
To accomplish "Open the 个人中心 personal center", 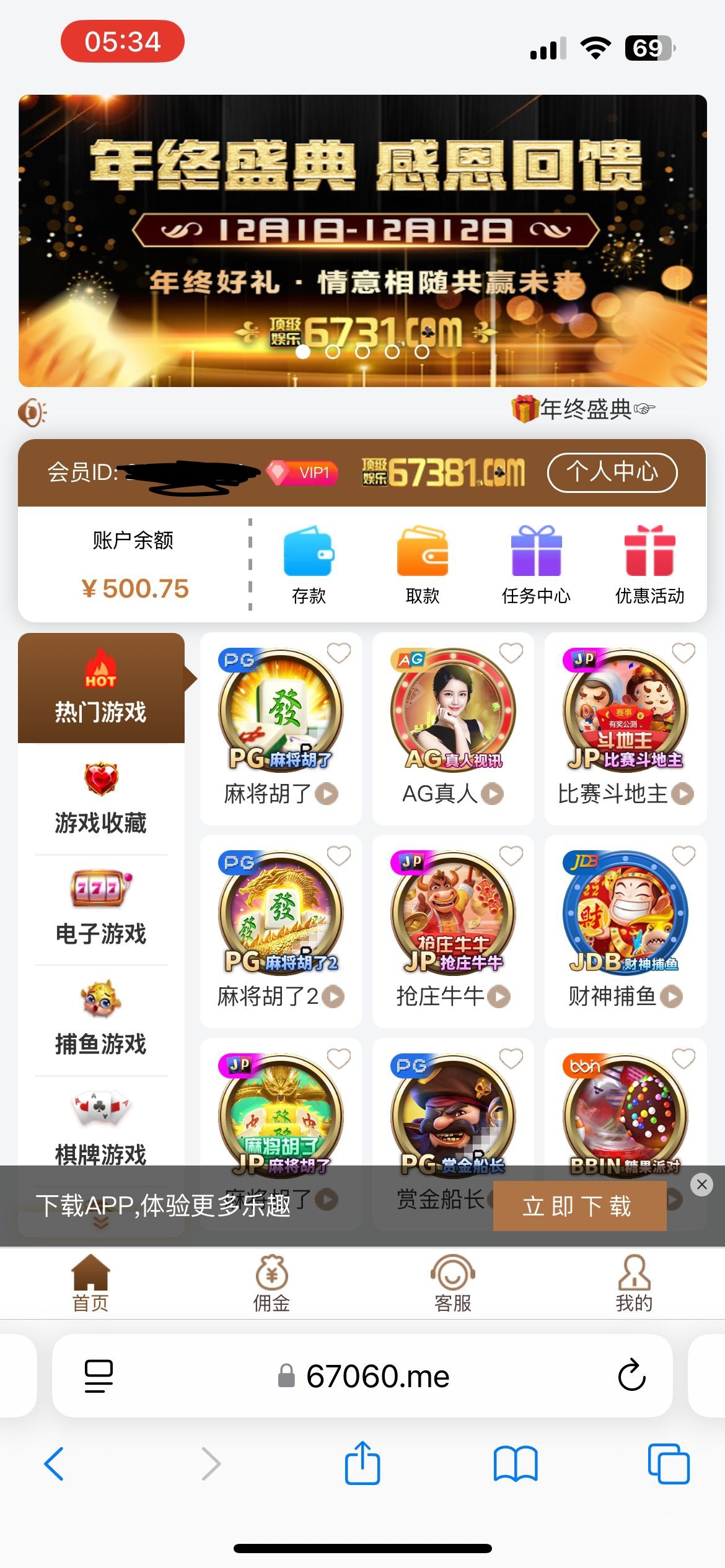I will pos(612,473).
